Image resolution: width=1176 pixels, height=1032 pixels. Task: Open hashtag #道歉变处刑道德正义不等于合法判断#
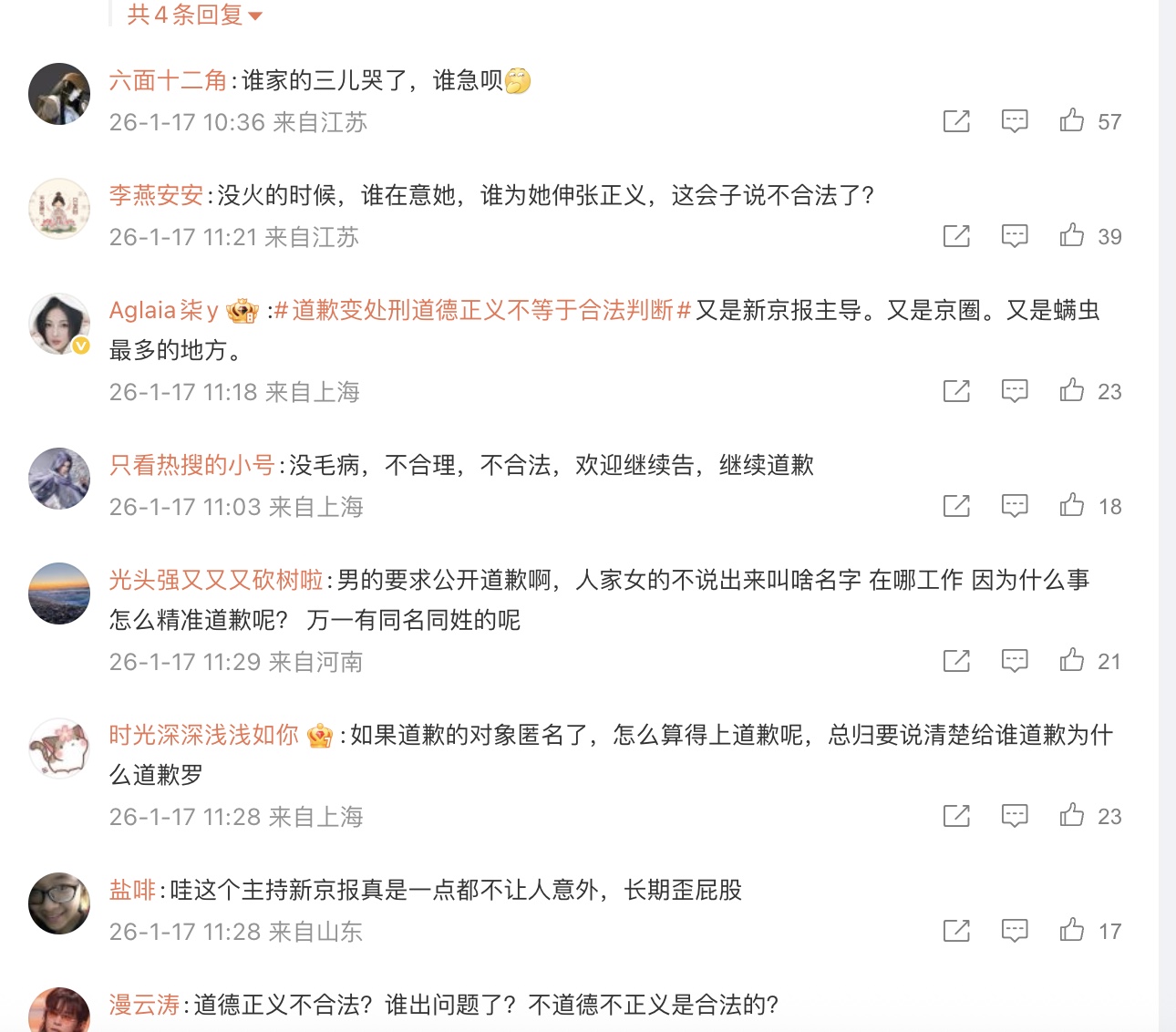(482, 311)
